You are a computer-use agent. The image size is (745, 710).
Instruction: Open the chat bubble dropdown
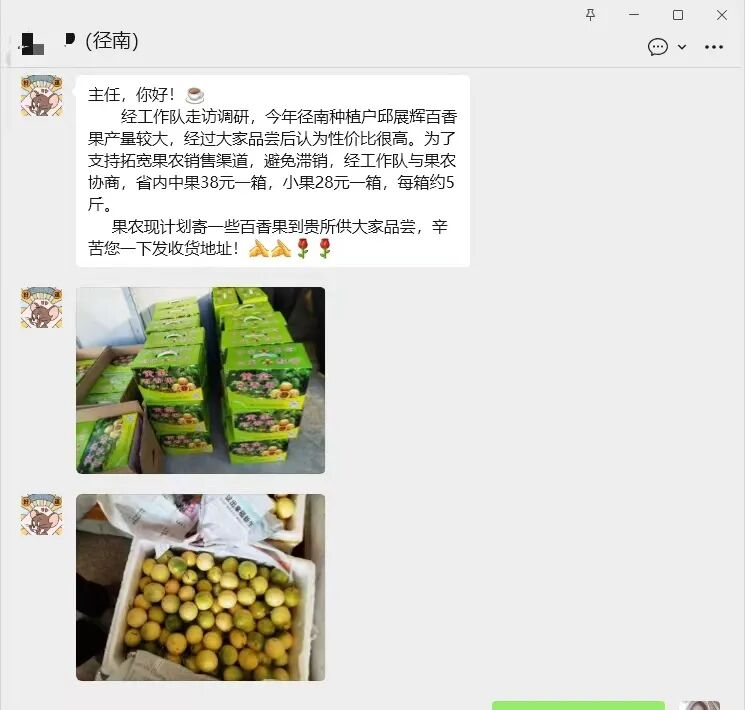pos(668,46)
